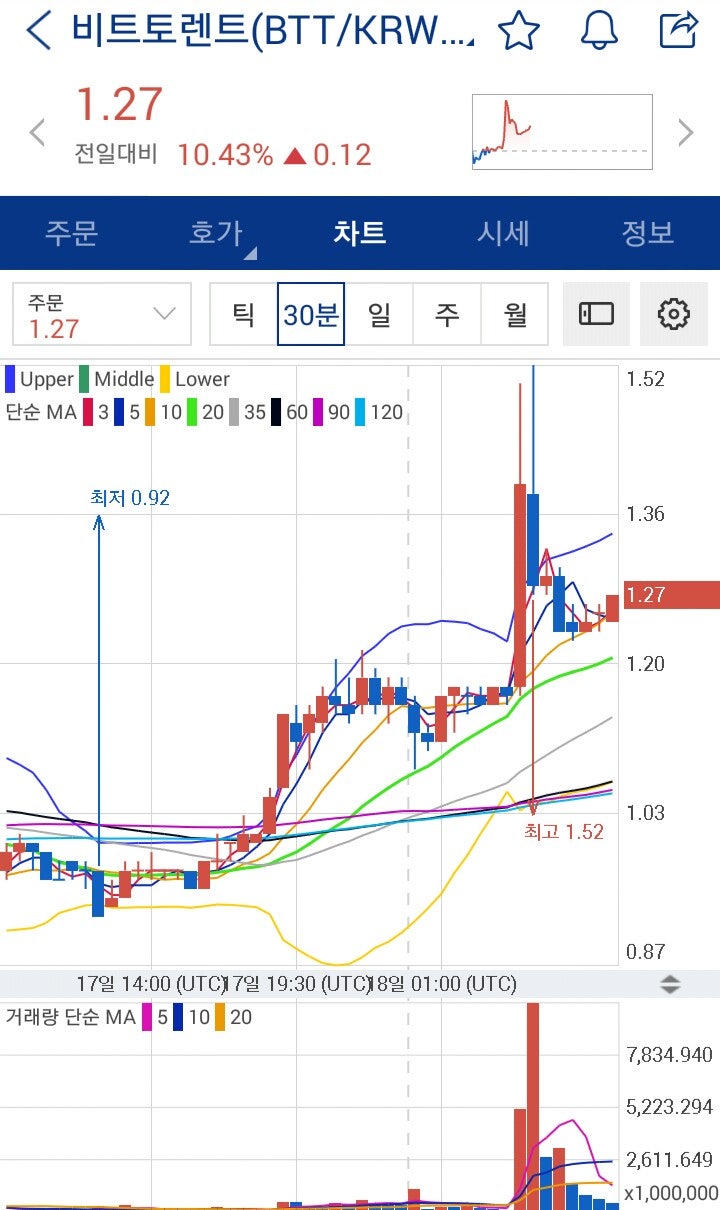Select the 주 weekly chart interval

tap(447, 313)
